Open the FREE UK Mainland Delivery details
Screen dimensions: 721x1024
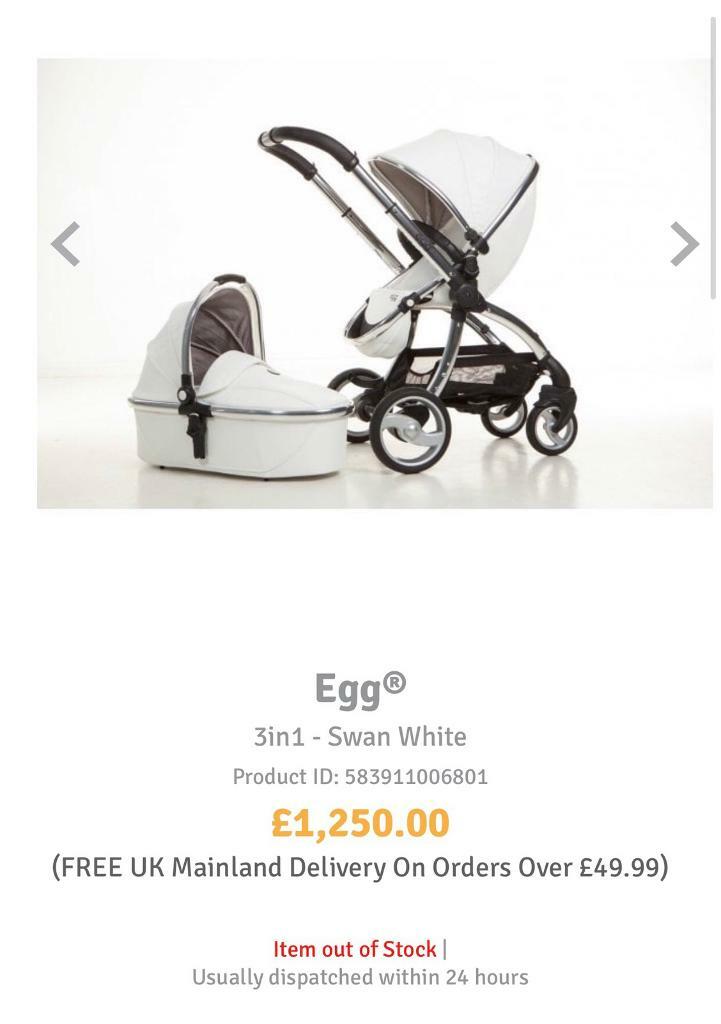click(360, 866)
